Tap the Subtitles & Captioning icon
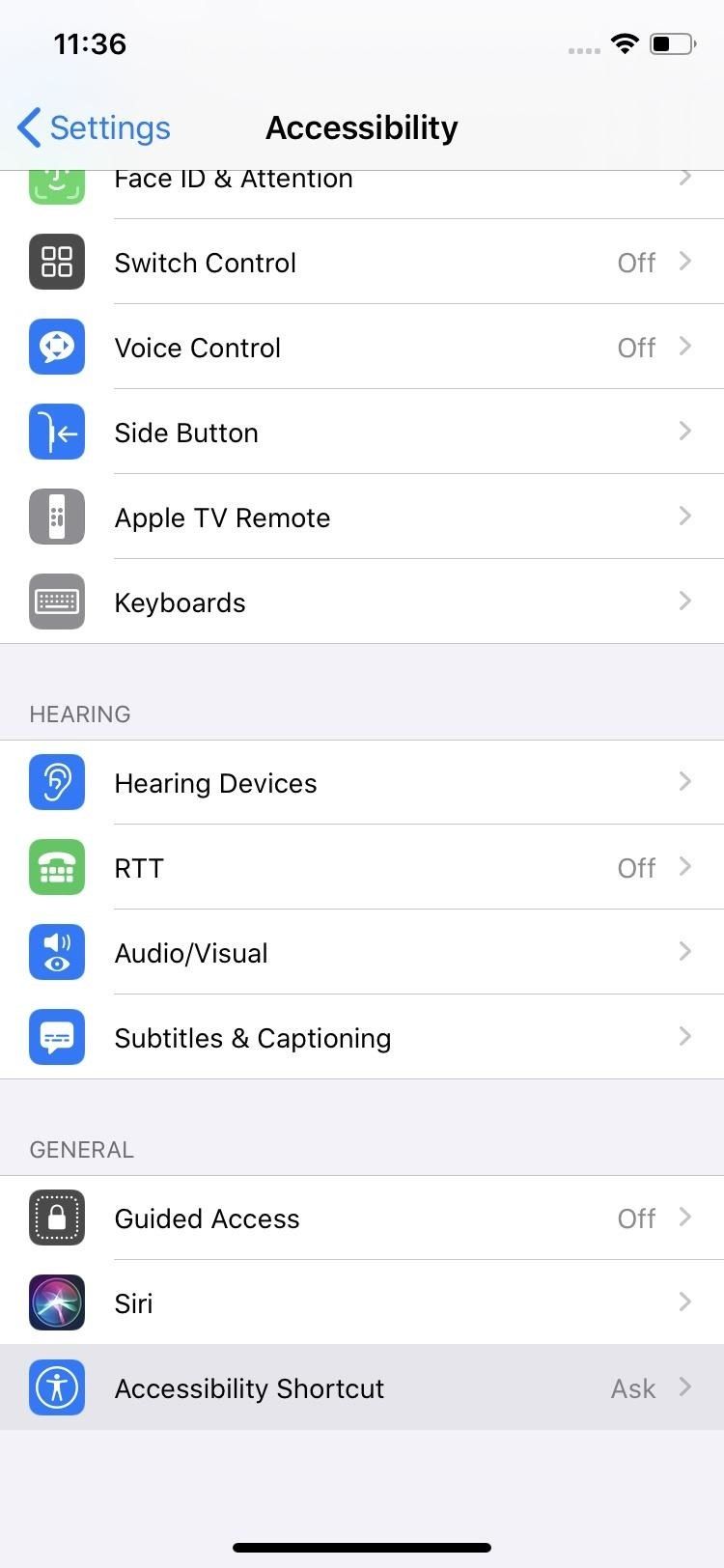Viewport: 724px width, 1568px height. coord(57,1037)
